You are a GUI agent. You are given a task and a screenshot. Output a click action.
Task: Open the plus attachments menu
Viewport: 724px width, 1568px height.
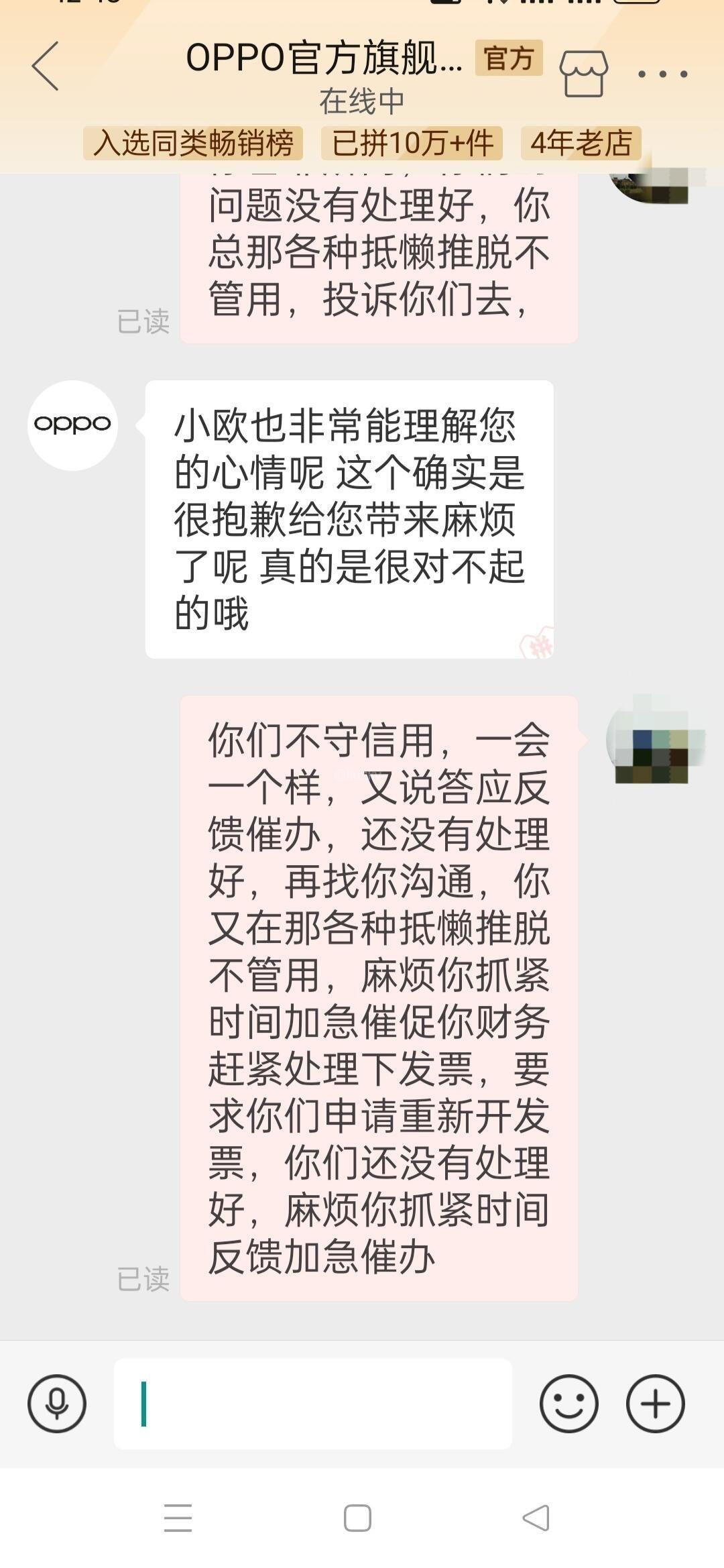(655, 1404)
